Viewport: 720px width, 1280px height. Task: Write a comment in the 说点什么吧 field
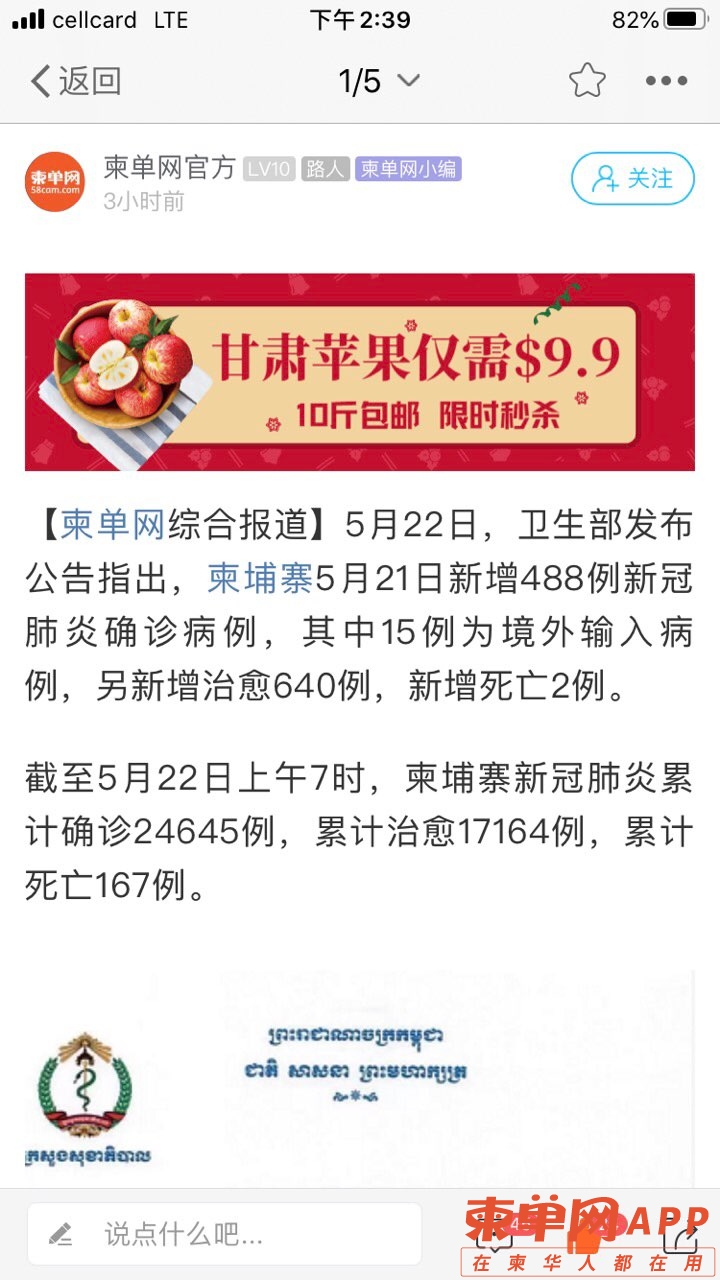225,1234
